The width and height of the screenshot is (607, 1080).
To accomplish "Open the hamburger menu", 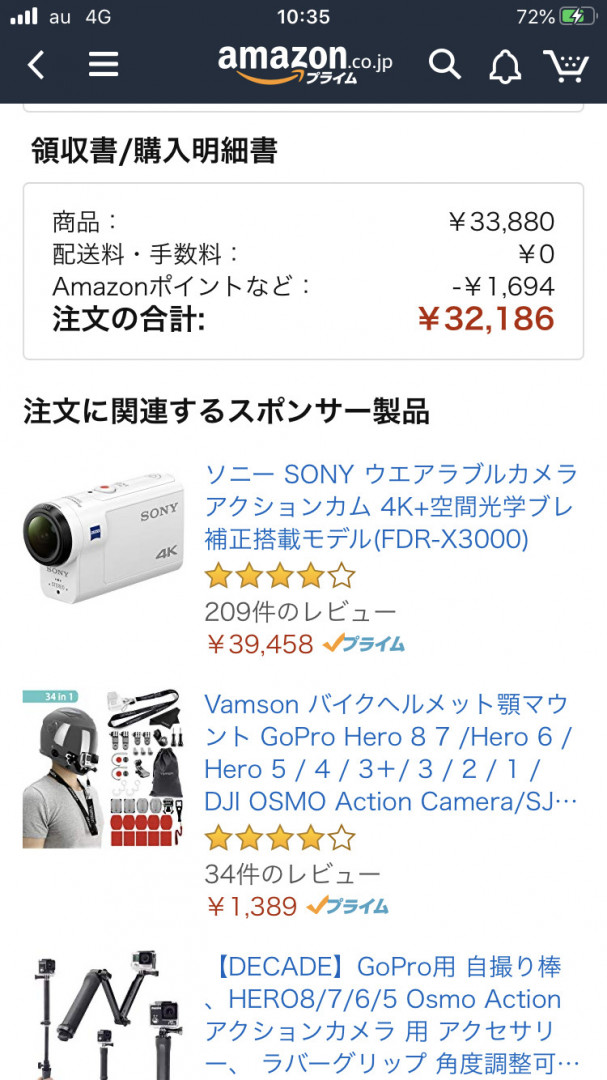I will point(103,65).
